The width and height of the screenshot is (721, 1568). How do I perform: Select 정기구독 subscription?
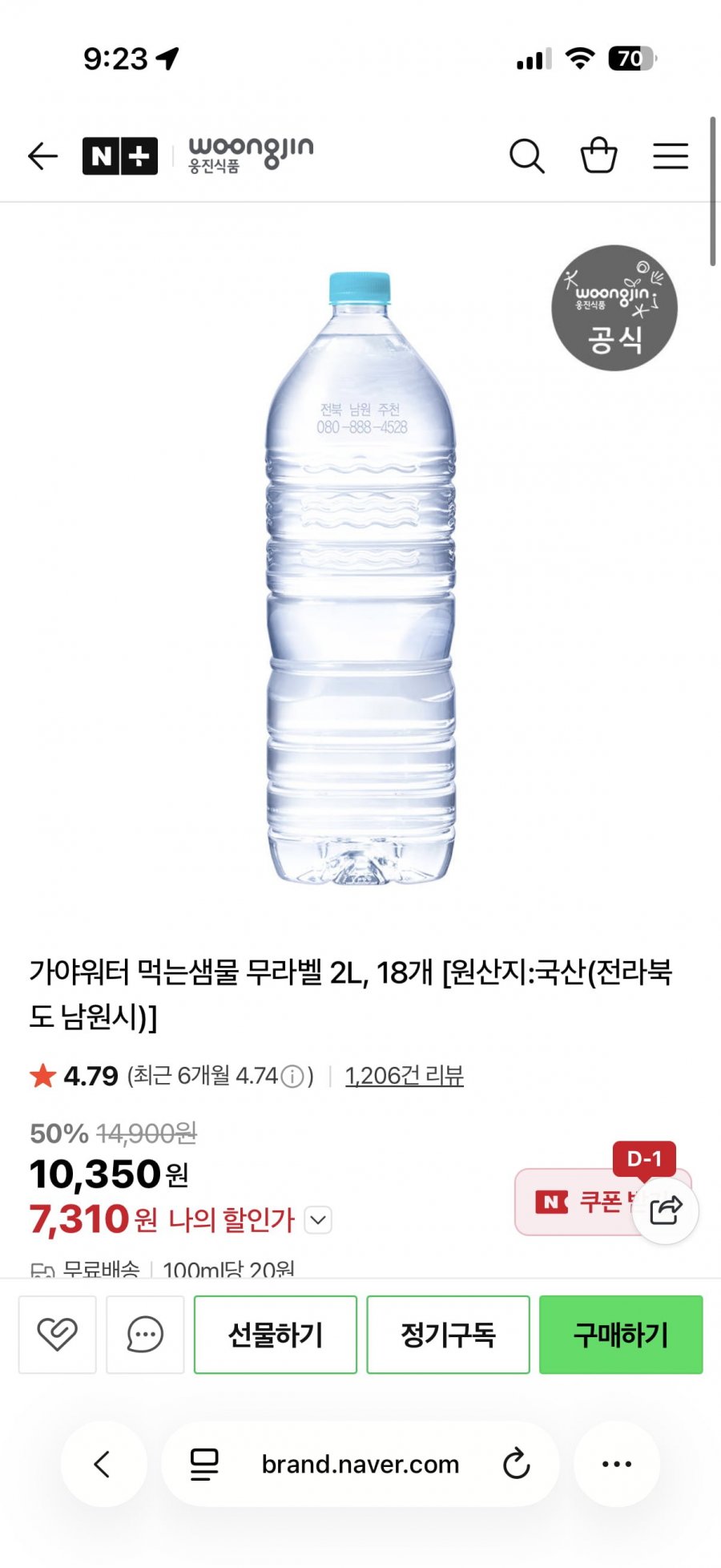(448, 1334)
